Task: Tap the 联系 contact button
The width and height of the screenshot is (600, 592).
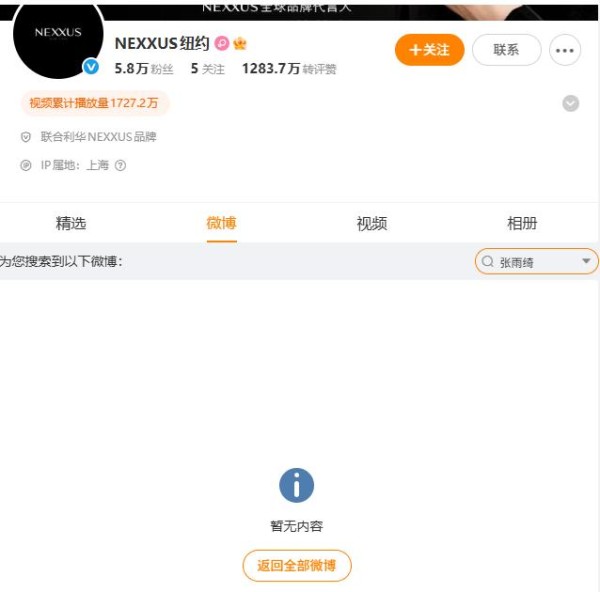Action: tap(506, 50)
